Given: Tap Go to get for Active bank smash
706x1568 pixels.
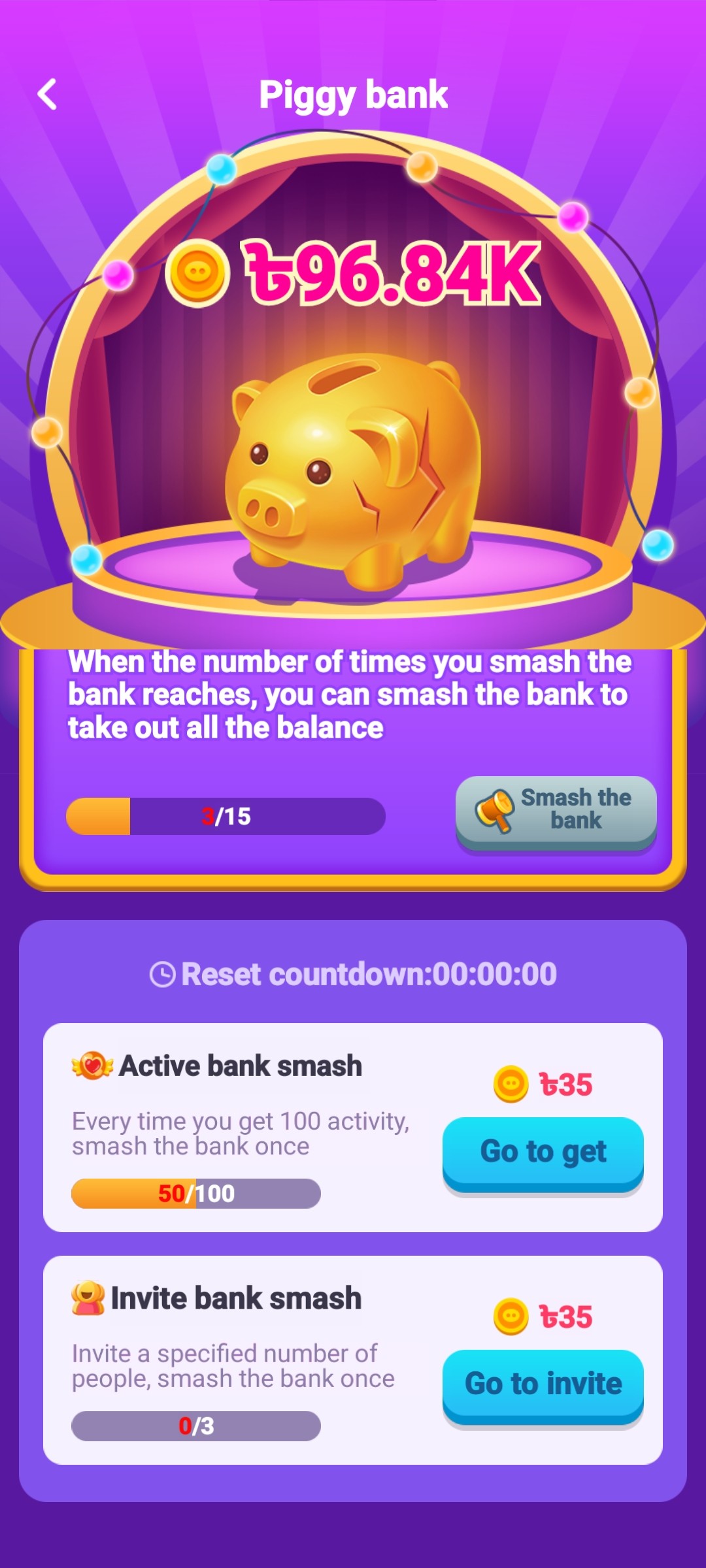Looking at the screenshot, I should click(543, 1152).
